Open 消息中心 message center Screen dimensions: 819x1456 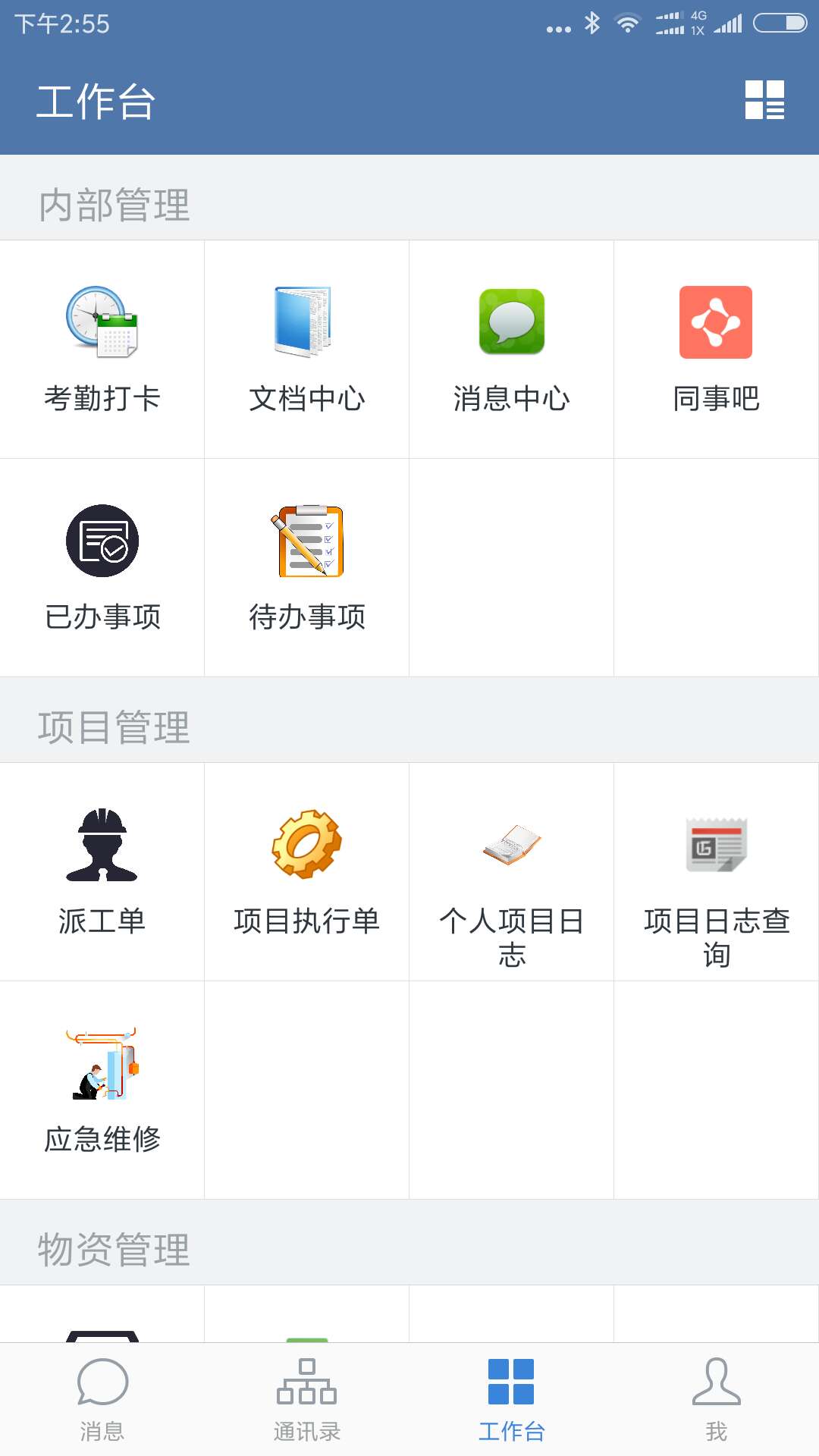510,345
